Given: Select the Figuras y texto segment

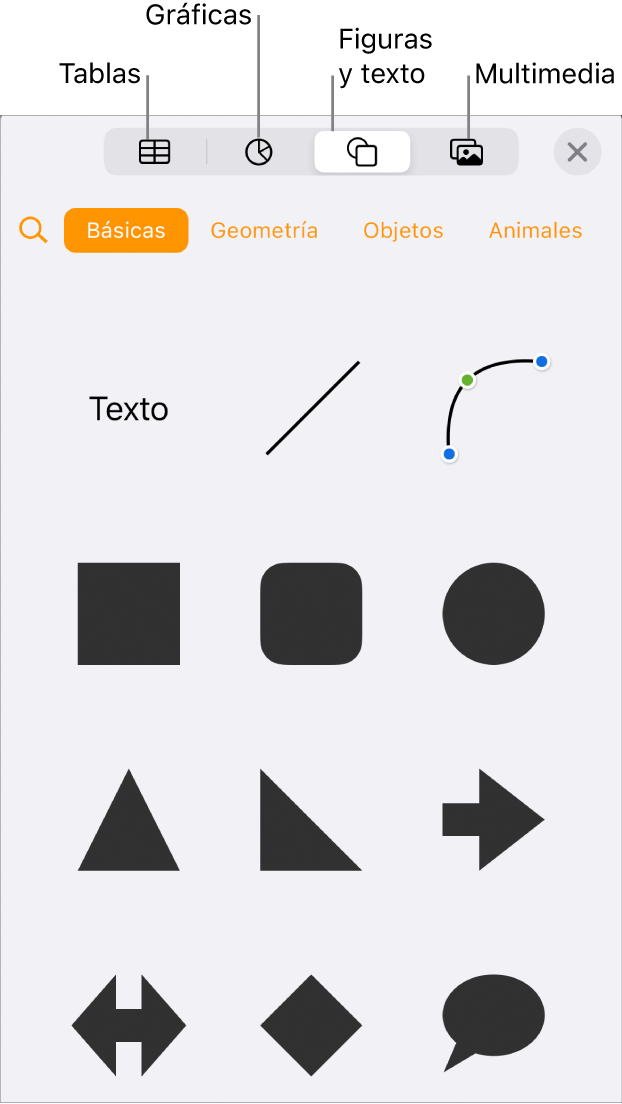Looking at the screenshot, I should click(362, 152).
